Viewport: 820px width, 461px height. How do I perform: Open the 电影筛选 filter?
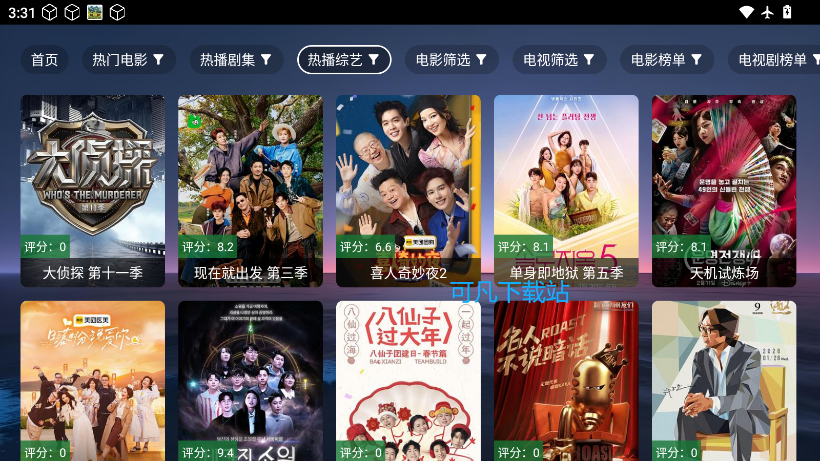pos(451,60)
